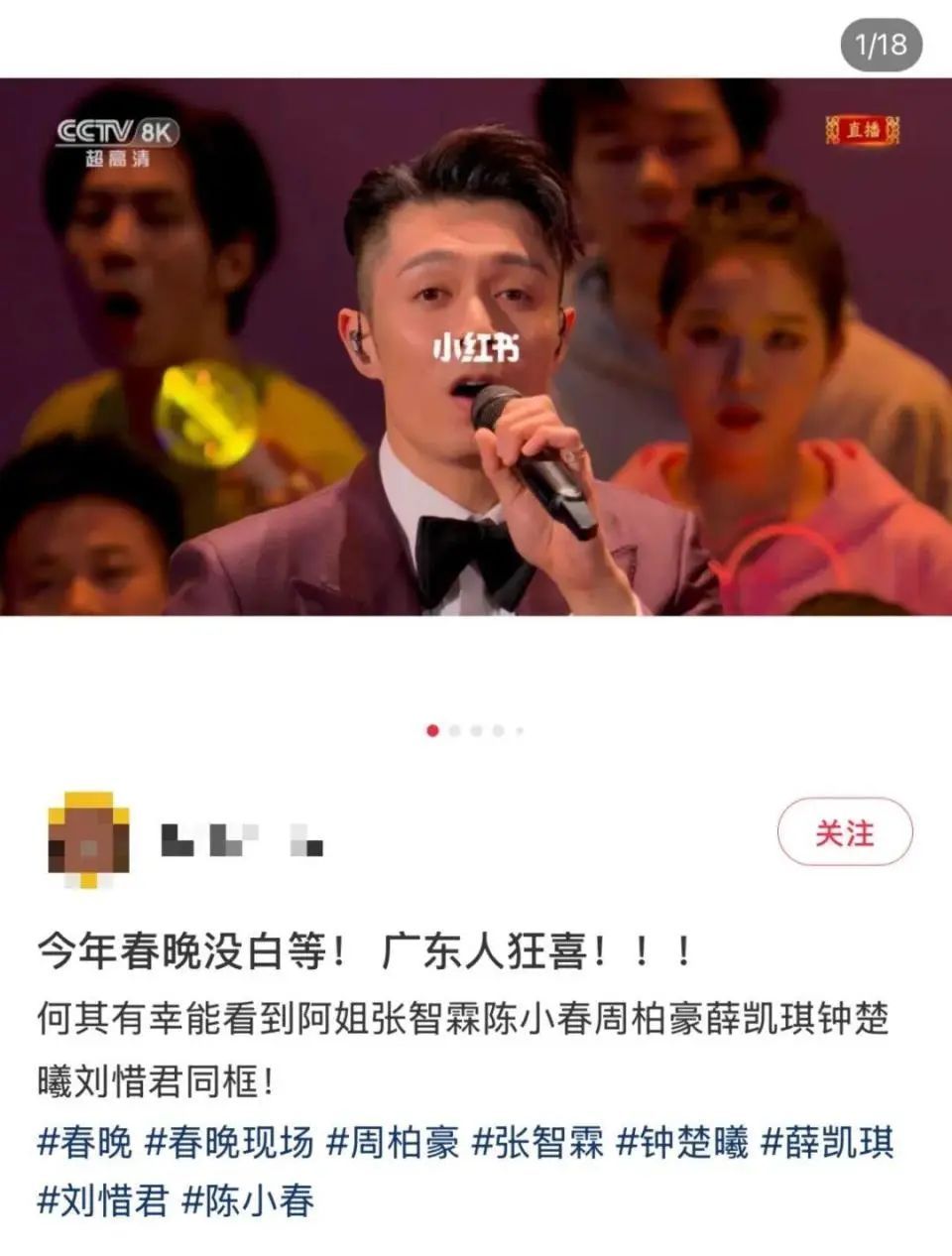Open the #钟楚曦 hashtag
Screen dimensions: 952x1256
pyautogui.click(x=682, y=1143)
